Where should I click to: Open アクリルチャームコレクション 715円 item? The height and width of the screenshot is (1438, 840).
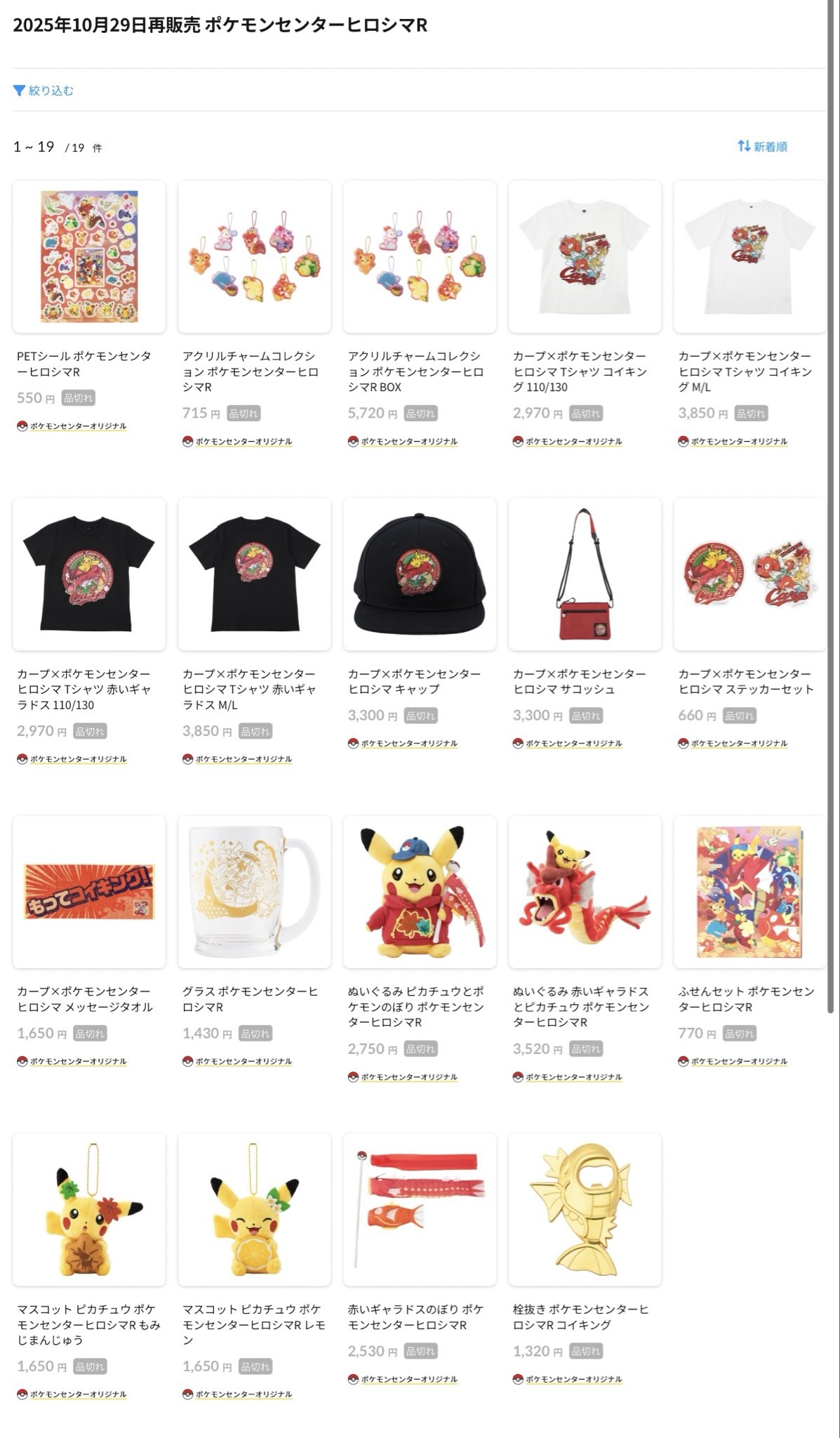[x=254, y=257]
